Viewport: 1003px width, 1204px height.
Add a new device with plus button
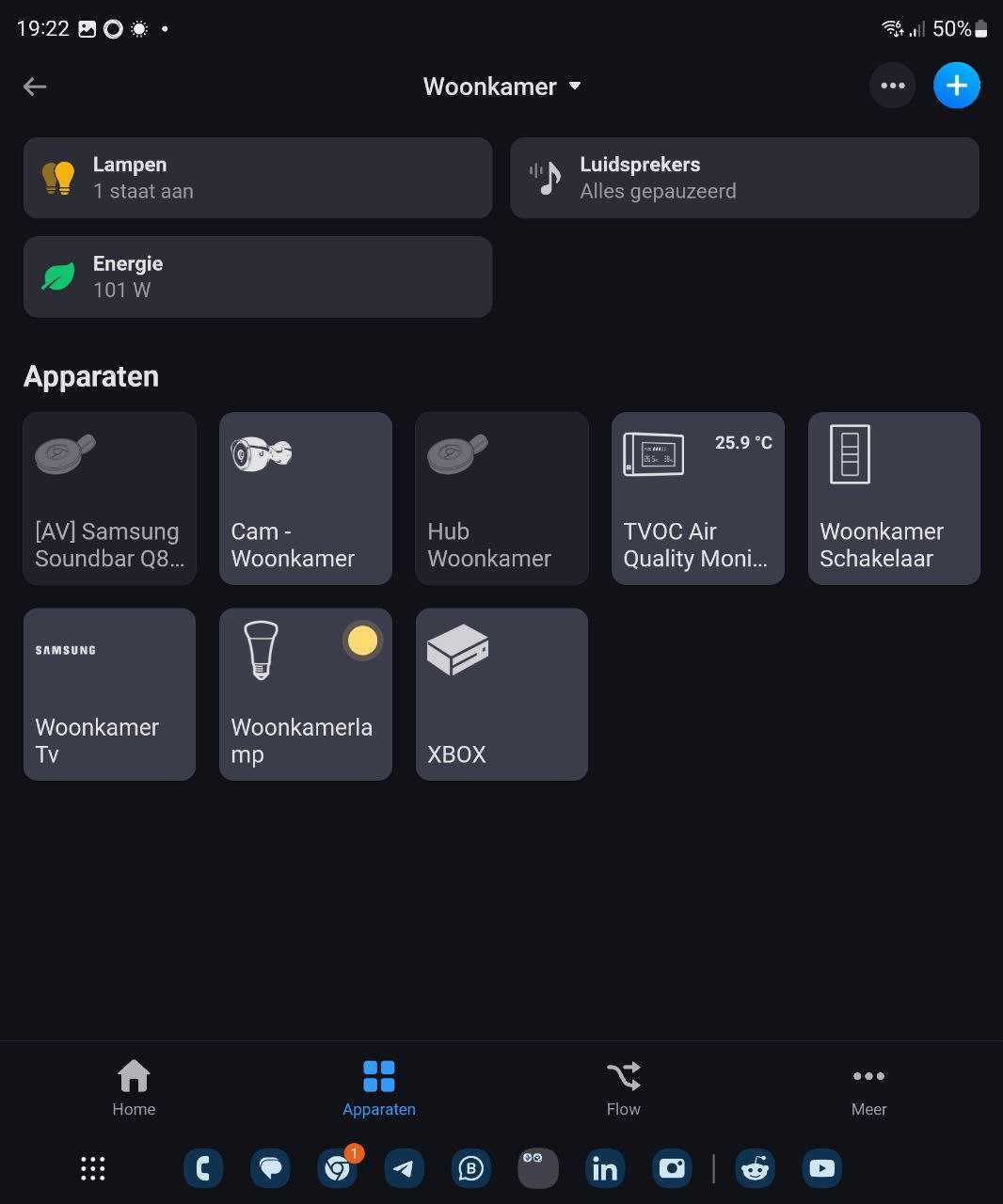pyautogui.click(x=956, y=86)
